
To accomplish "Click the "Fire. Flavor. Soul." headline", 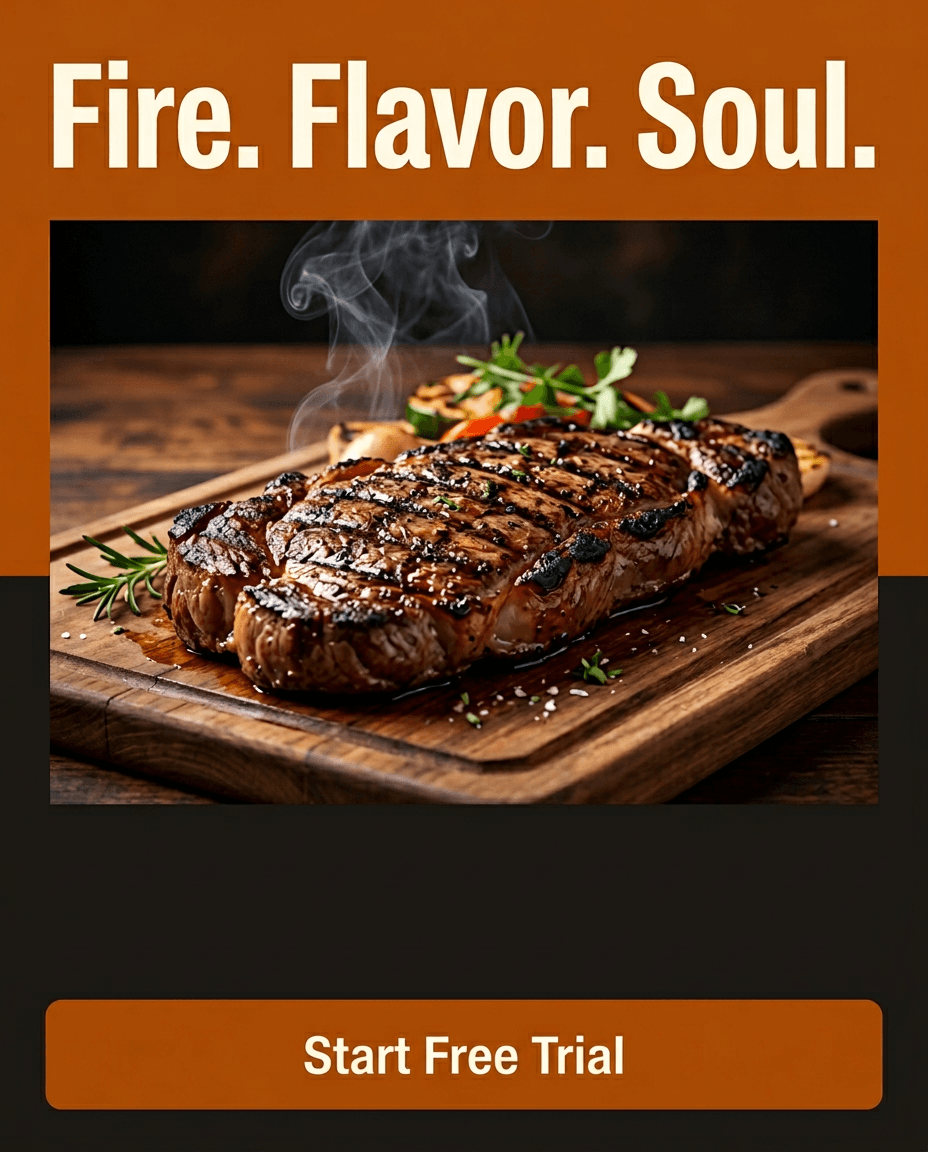I will (x=464, y=115).
